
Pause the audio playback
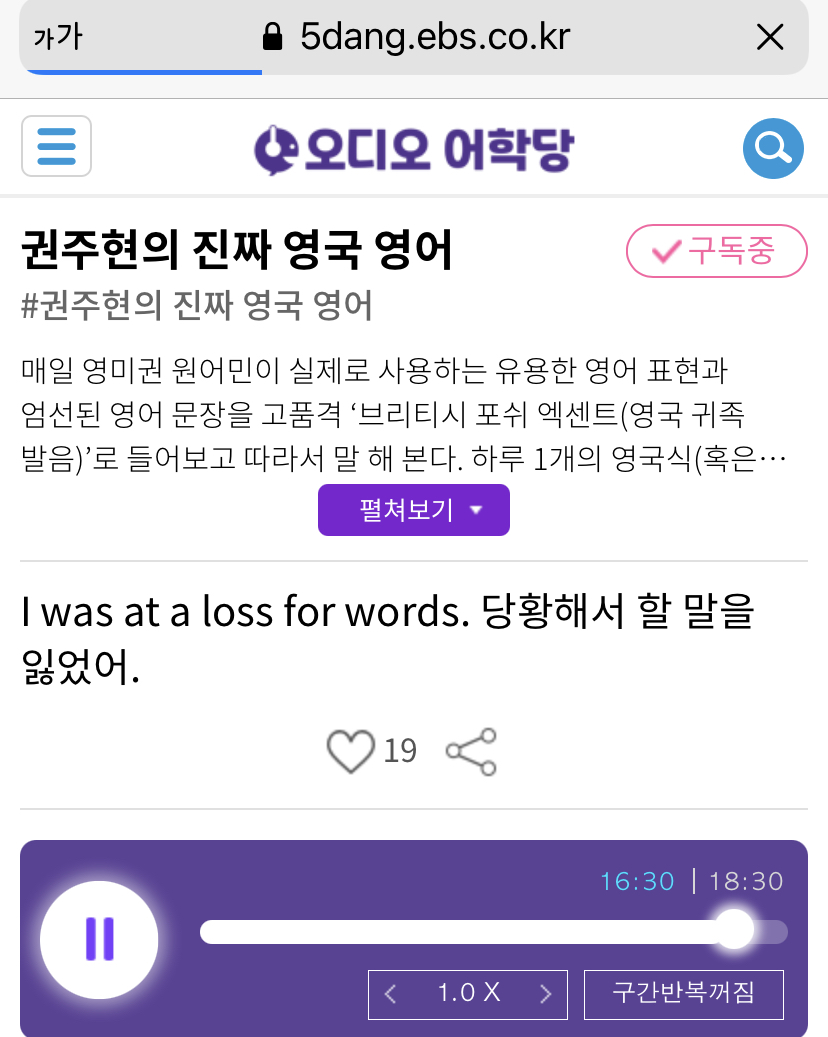[99, 939]
